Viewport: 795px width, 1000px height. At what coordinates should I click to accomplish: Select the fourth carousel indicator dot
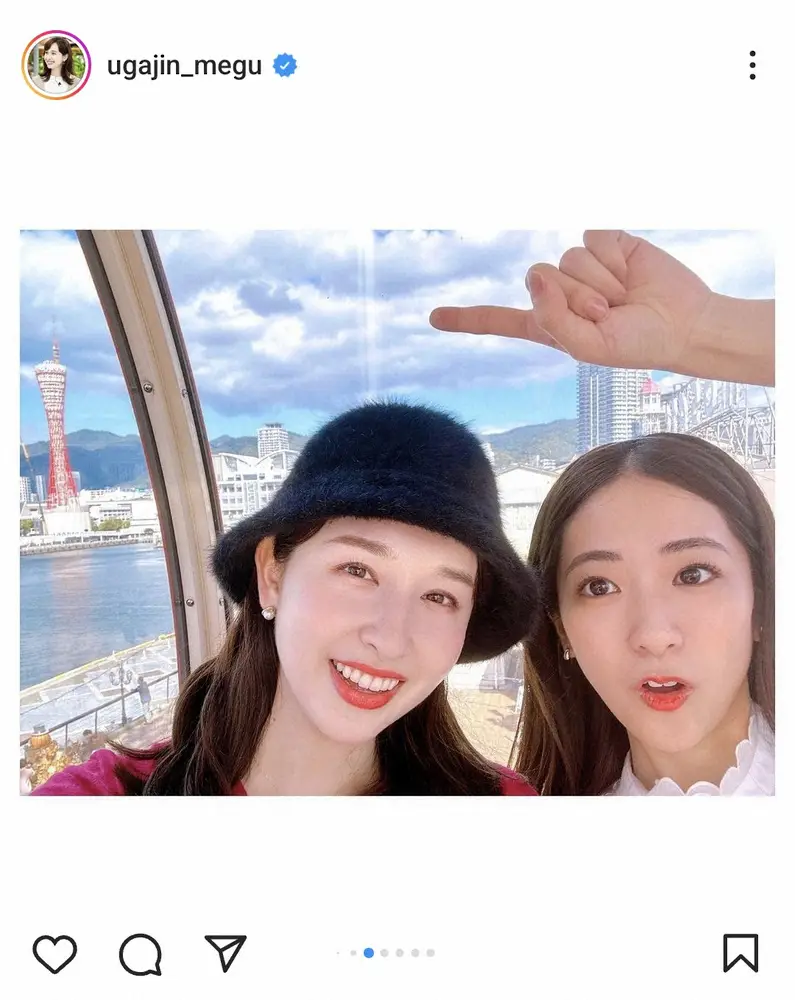coord(415,952)
